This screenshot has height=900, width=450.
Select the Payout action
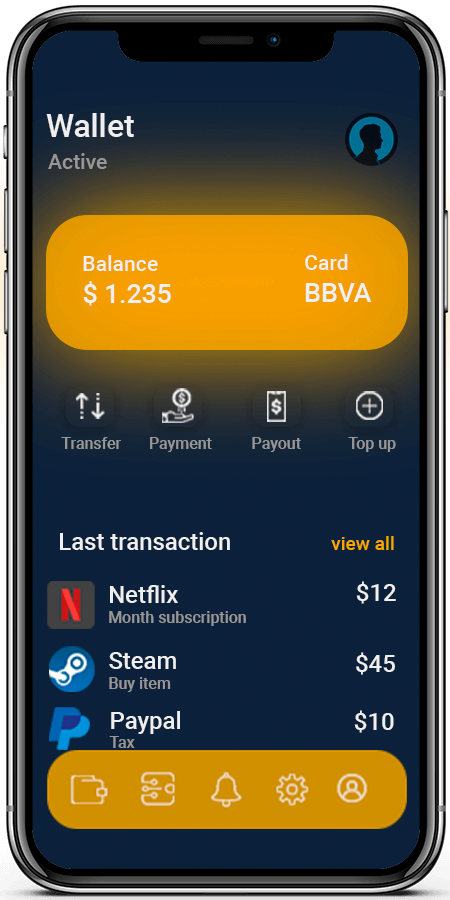[x=276, y=420]
